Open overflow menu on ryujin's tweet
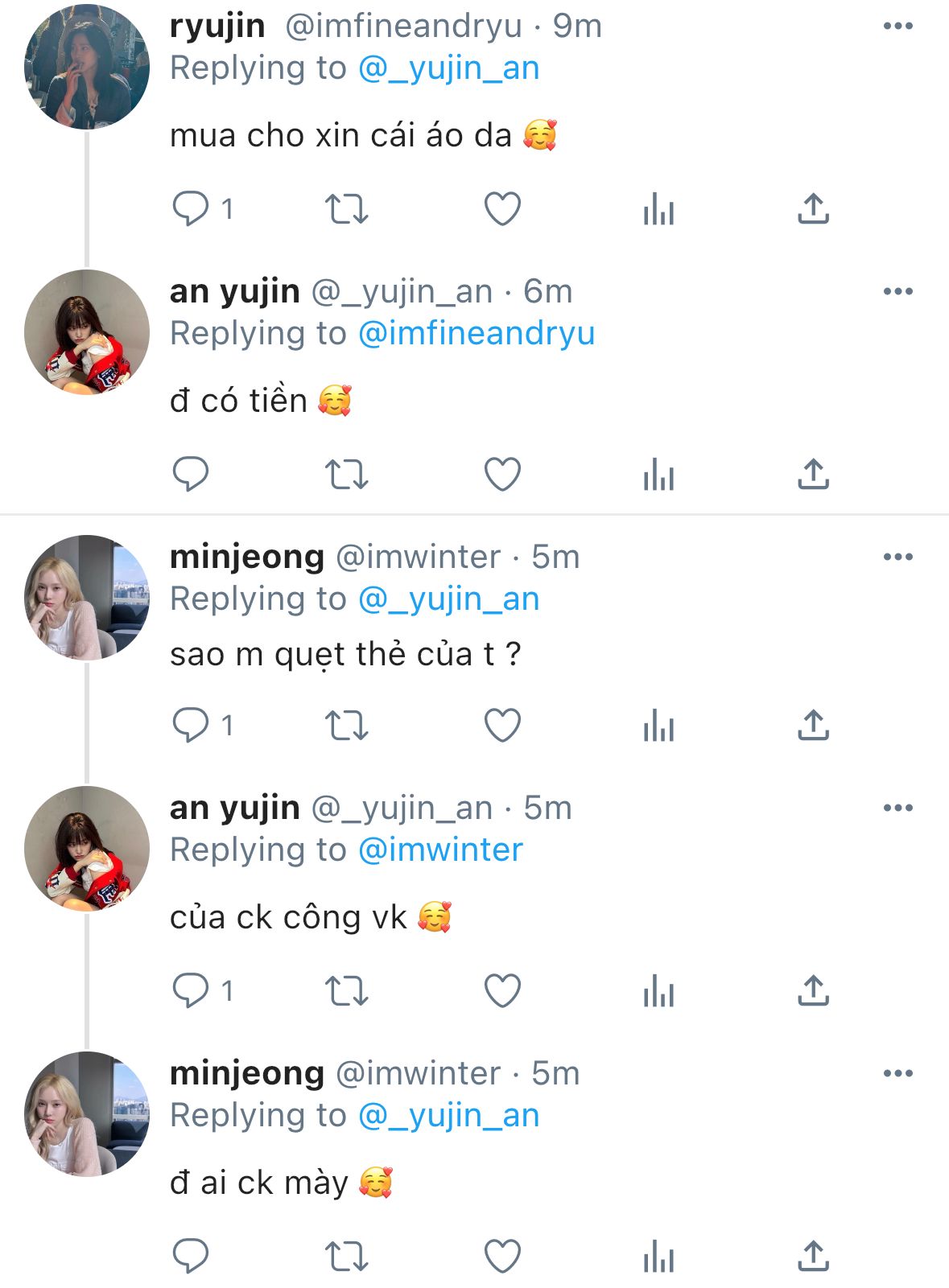The width and height of the screenshot is (949, 1288). point(897,27)
